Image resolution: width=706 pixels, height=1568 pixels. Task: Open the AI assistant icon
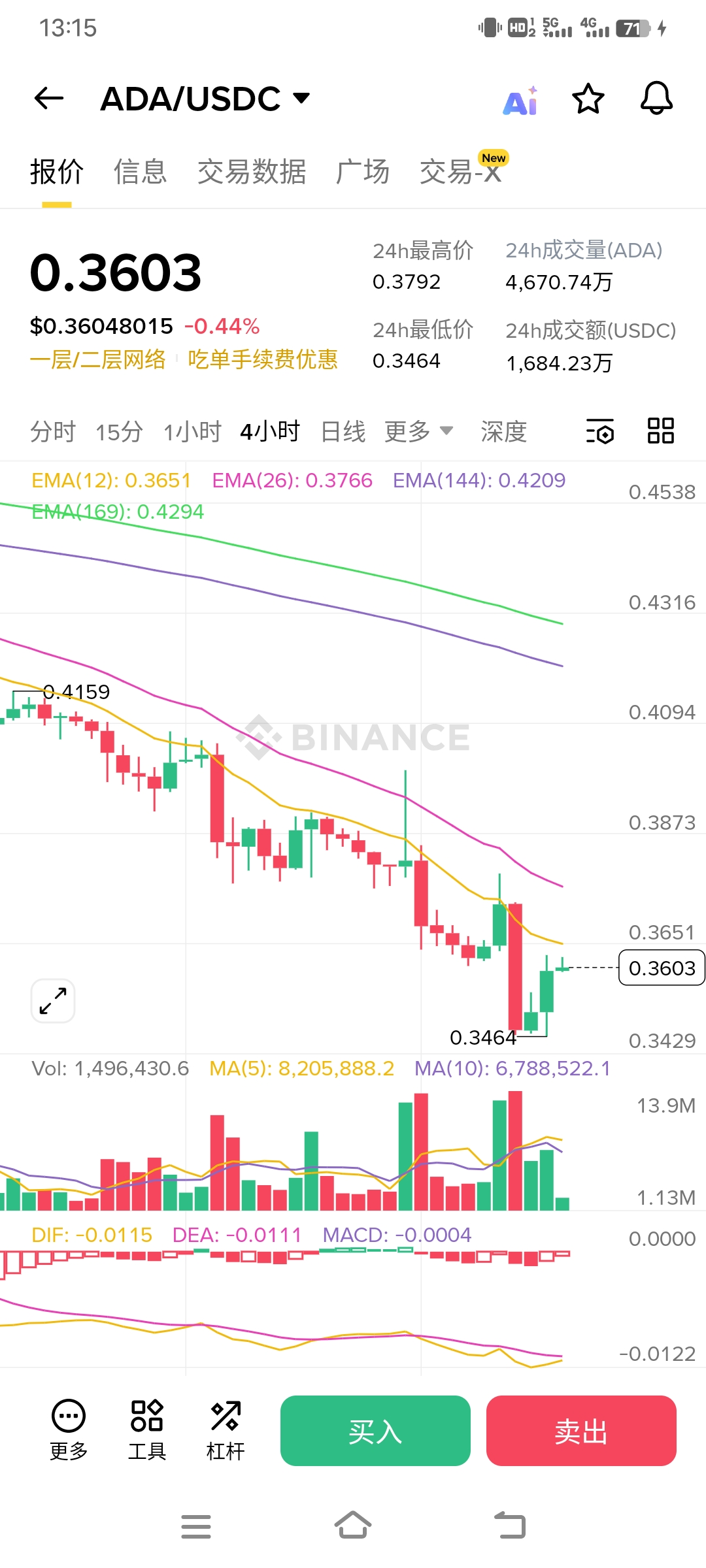520,101
